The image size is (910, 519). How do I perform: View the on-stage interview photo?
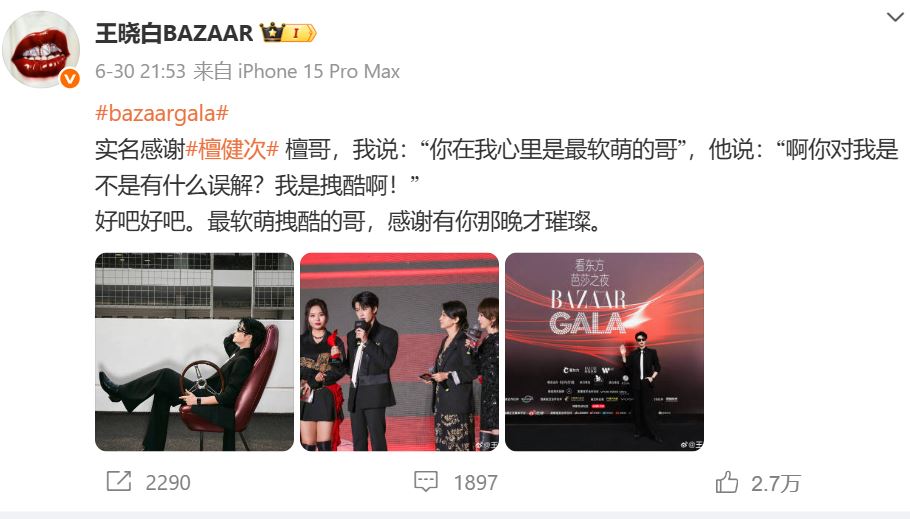(399, 351)
